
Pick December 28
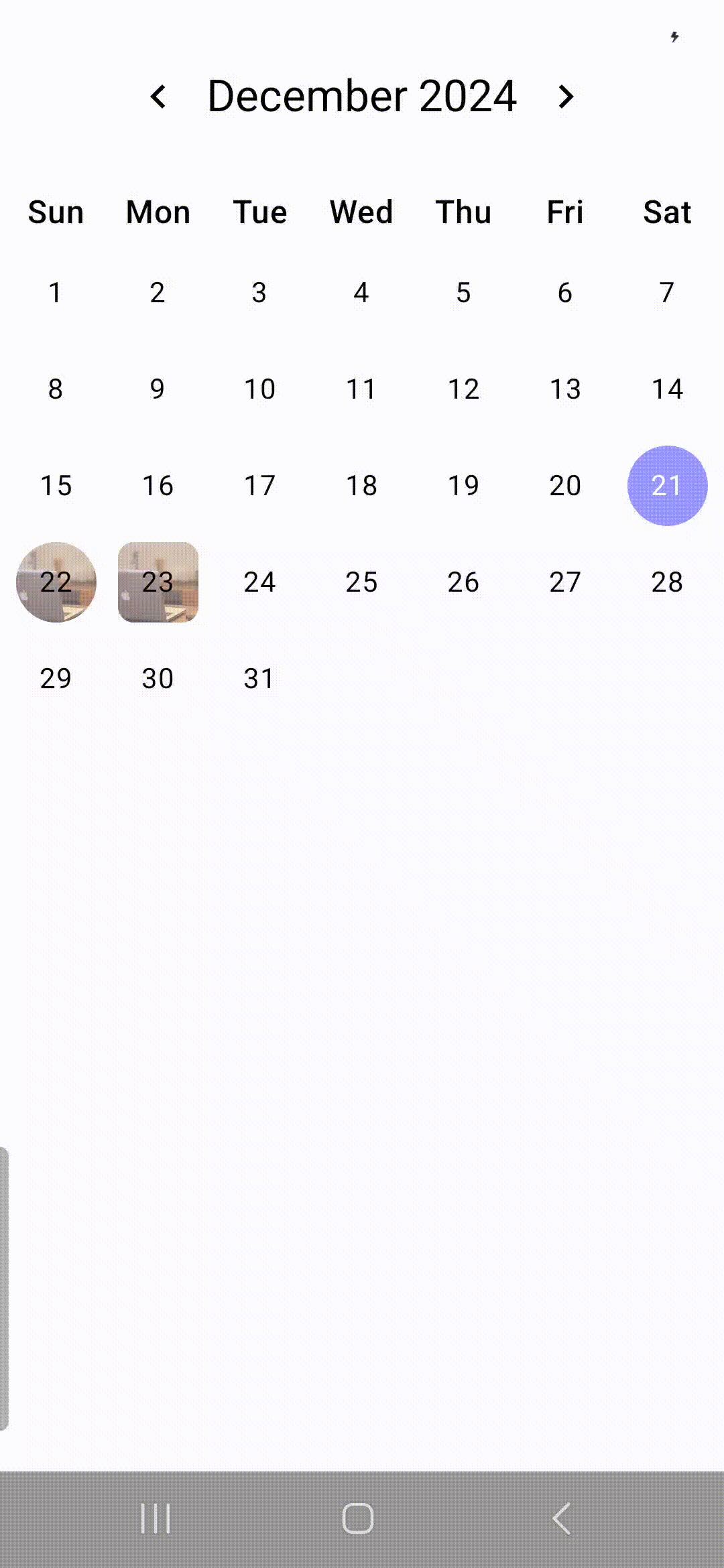(667, 582)
